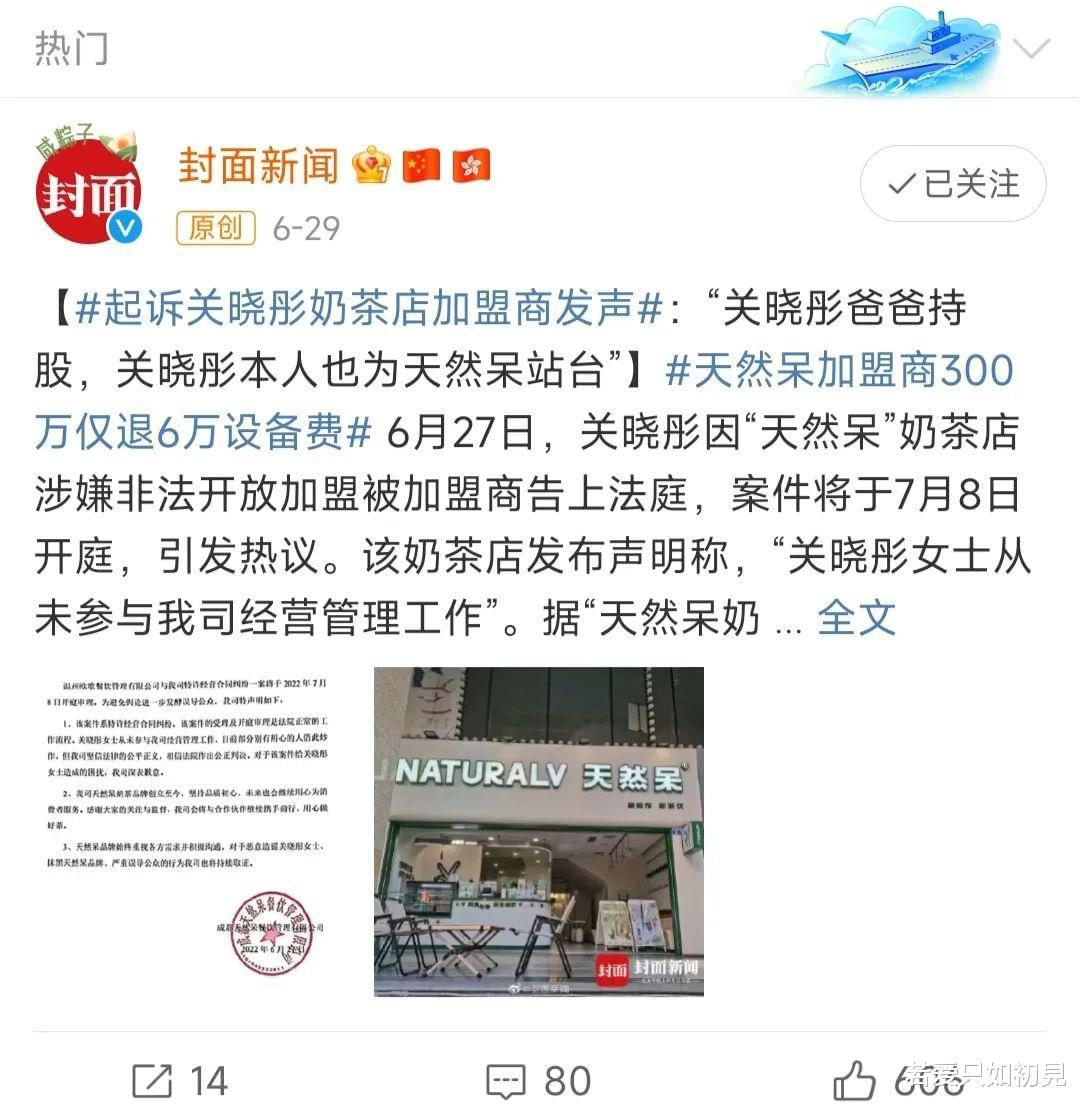Like the 封面新闻 post
Image resolution: width=1080 pixels, height=1105 pixels.
tap(855, 1080)
